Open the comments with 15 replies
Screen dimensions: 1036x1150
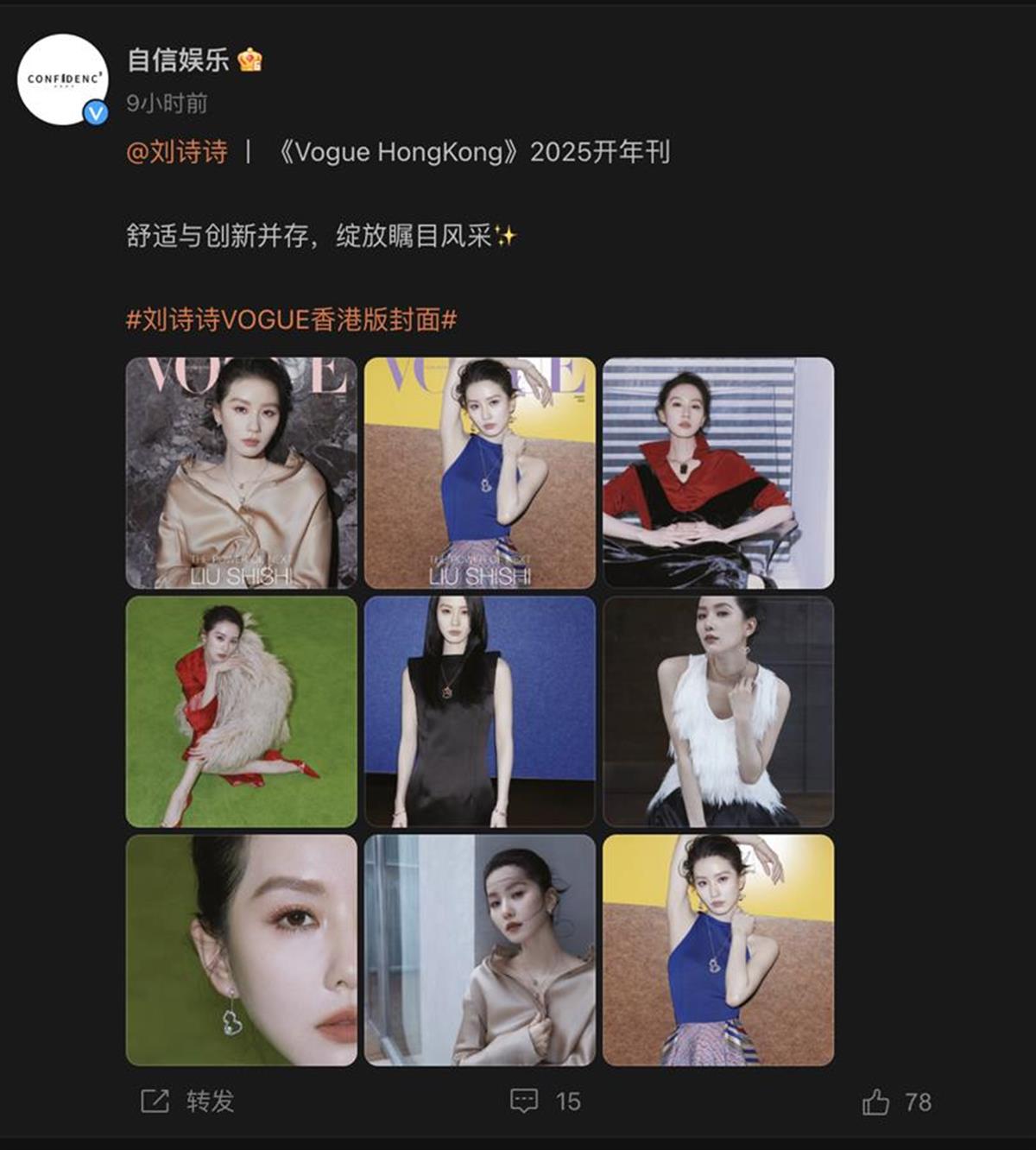pos(546,1101)
